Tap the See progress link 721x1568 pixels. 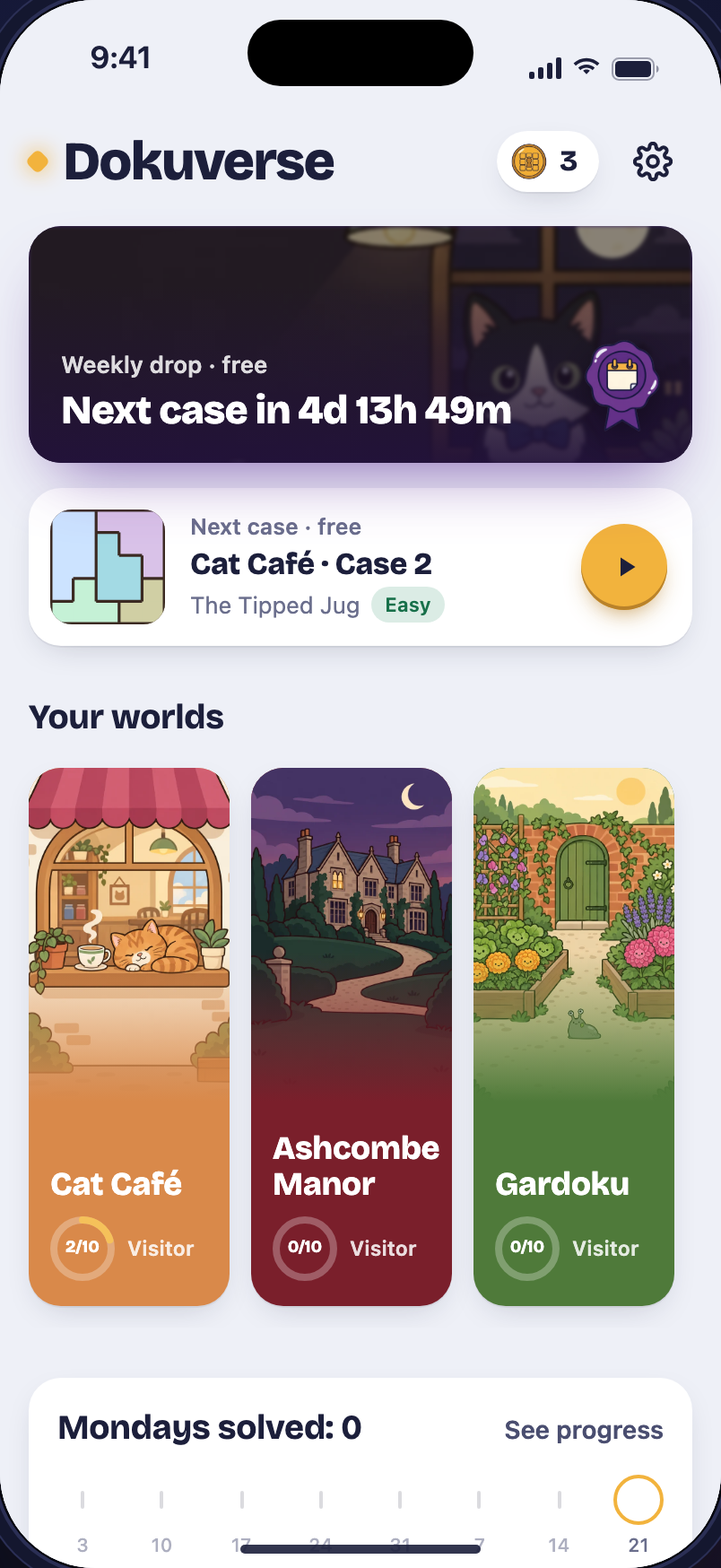[x=584, y=1430]
